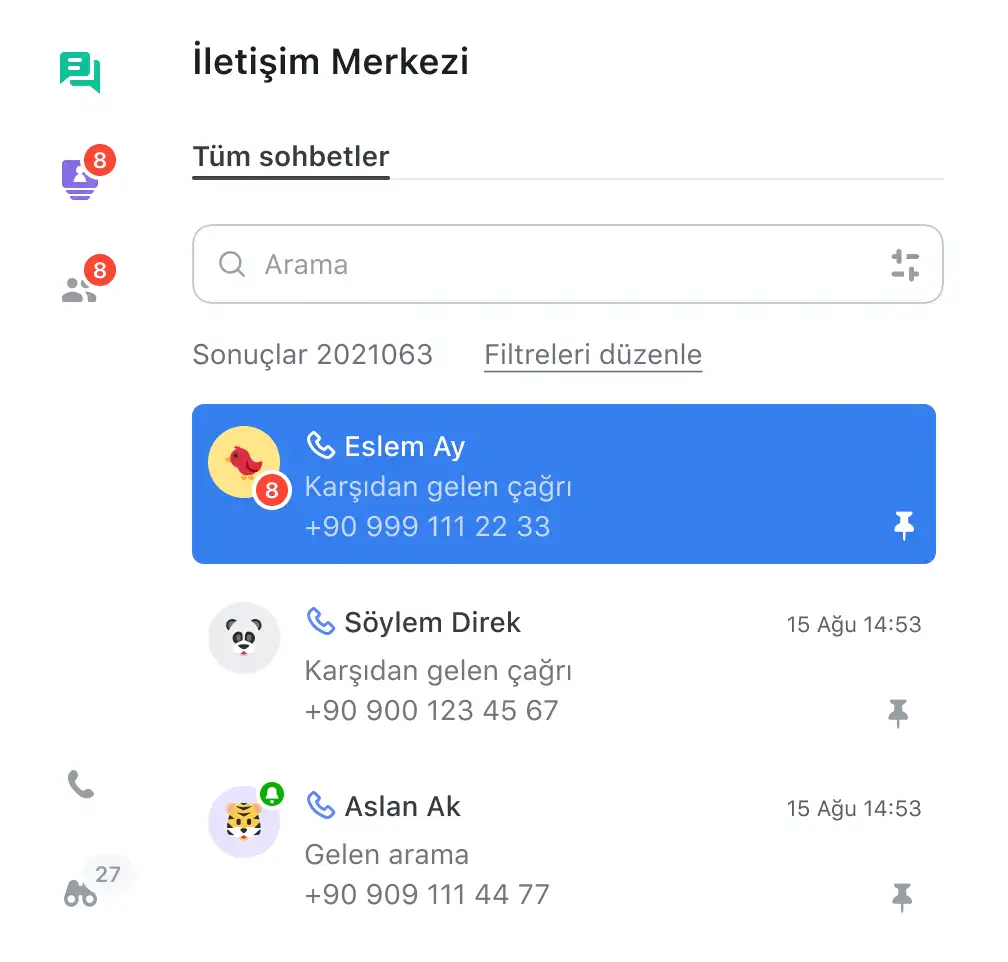Open the queue icon with badge 8
Image resolution: width=1008 pixels, height=962 pixels.
click(x=80, y=179)
